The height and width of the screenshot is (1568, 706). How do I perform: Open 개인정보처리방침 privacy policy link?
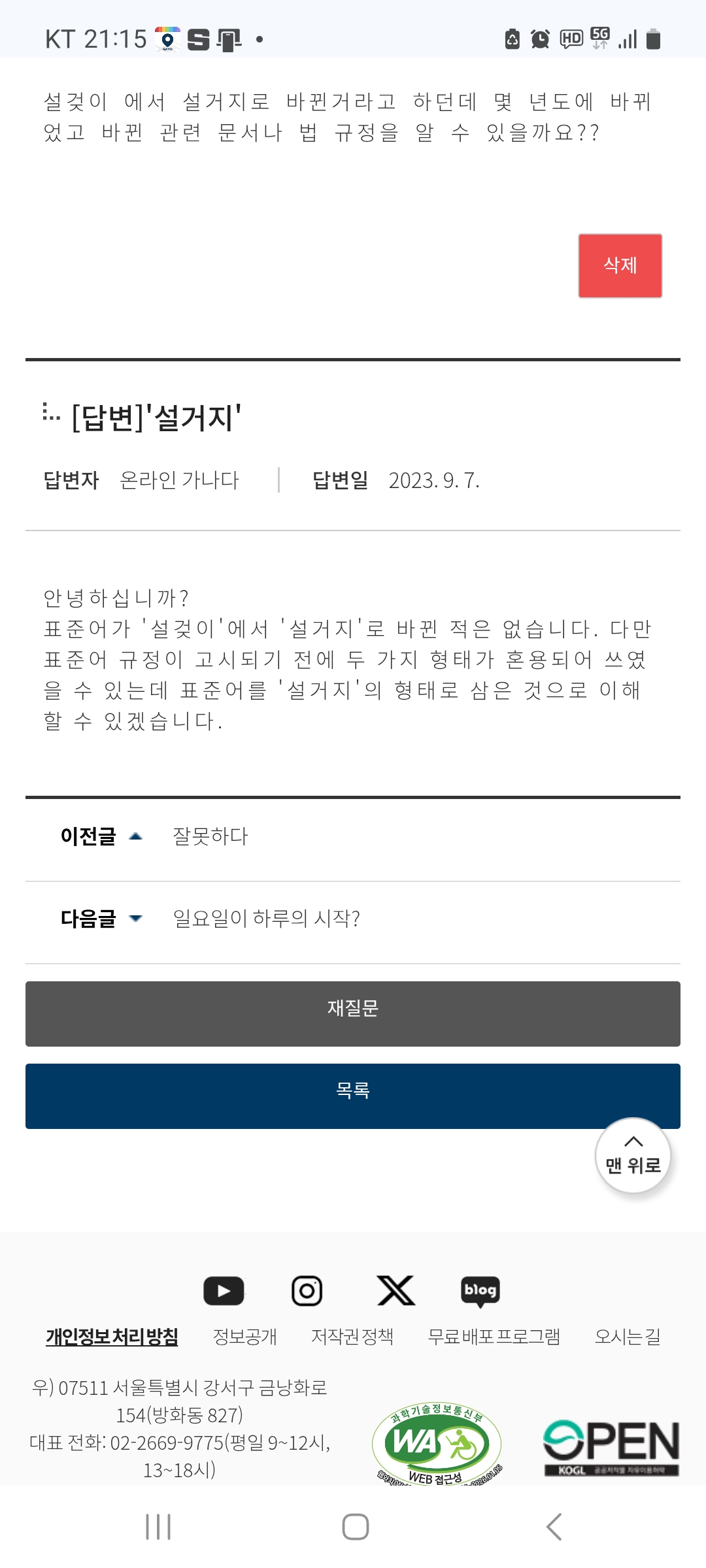click(x=112, y=1337)
